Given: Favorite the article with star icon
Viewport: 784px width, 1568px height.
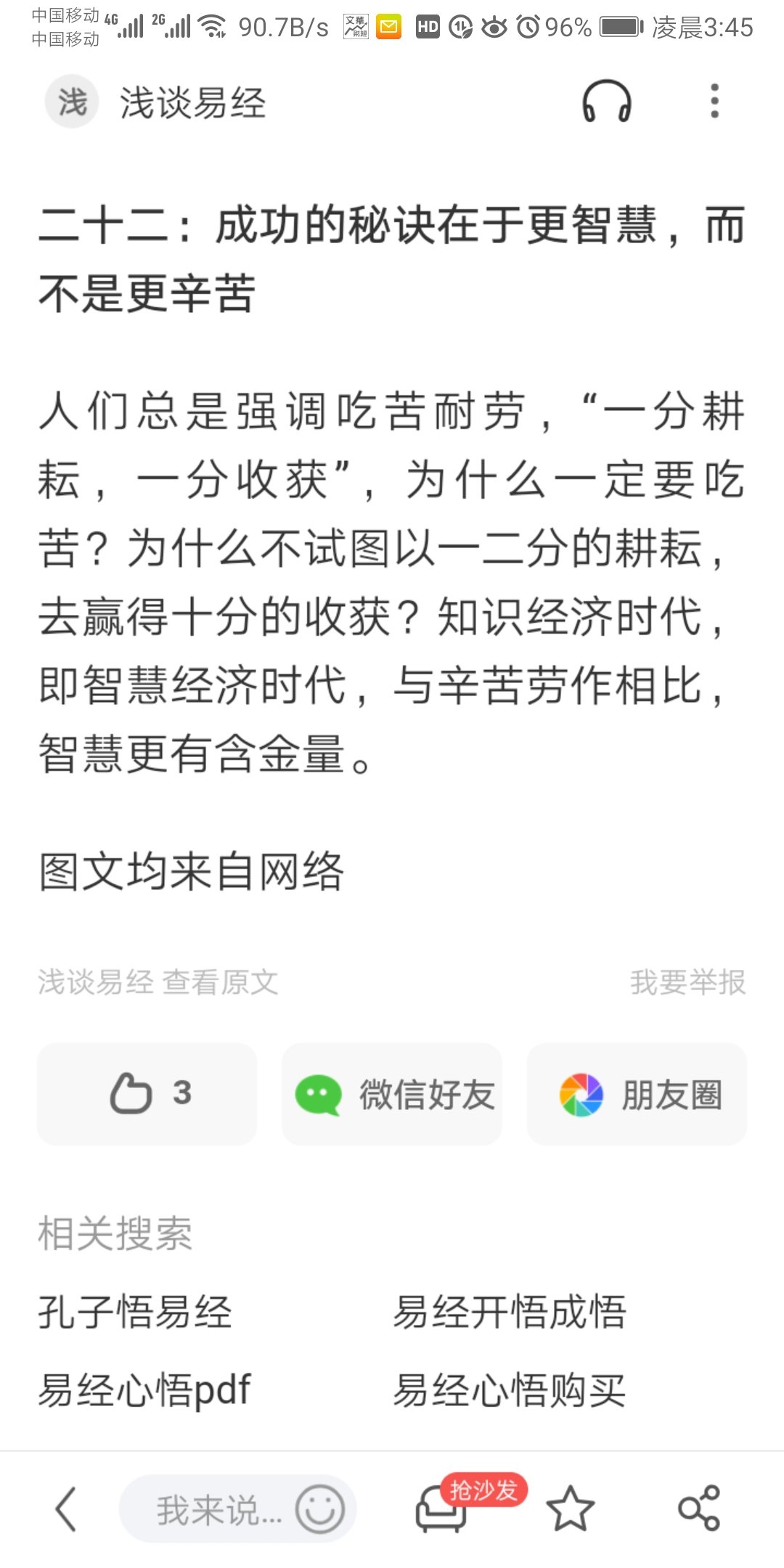Looking at the screenshot, I should click(570, 1509).
